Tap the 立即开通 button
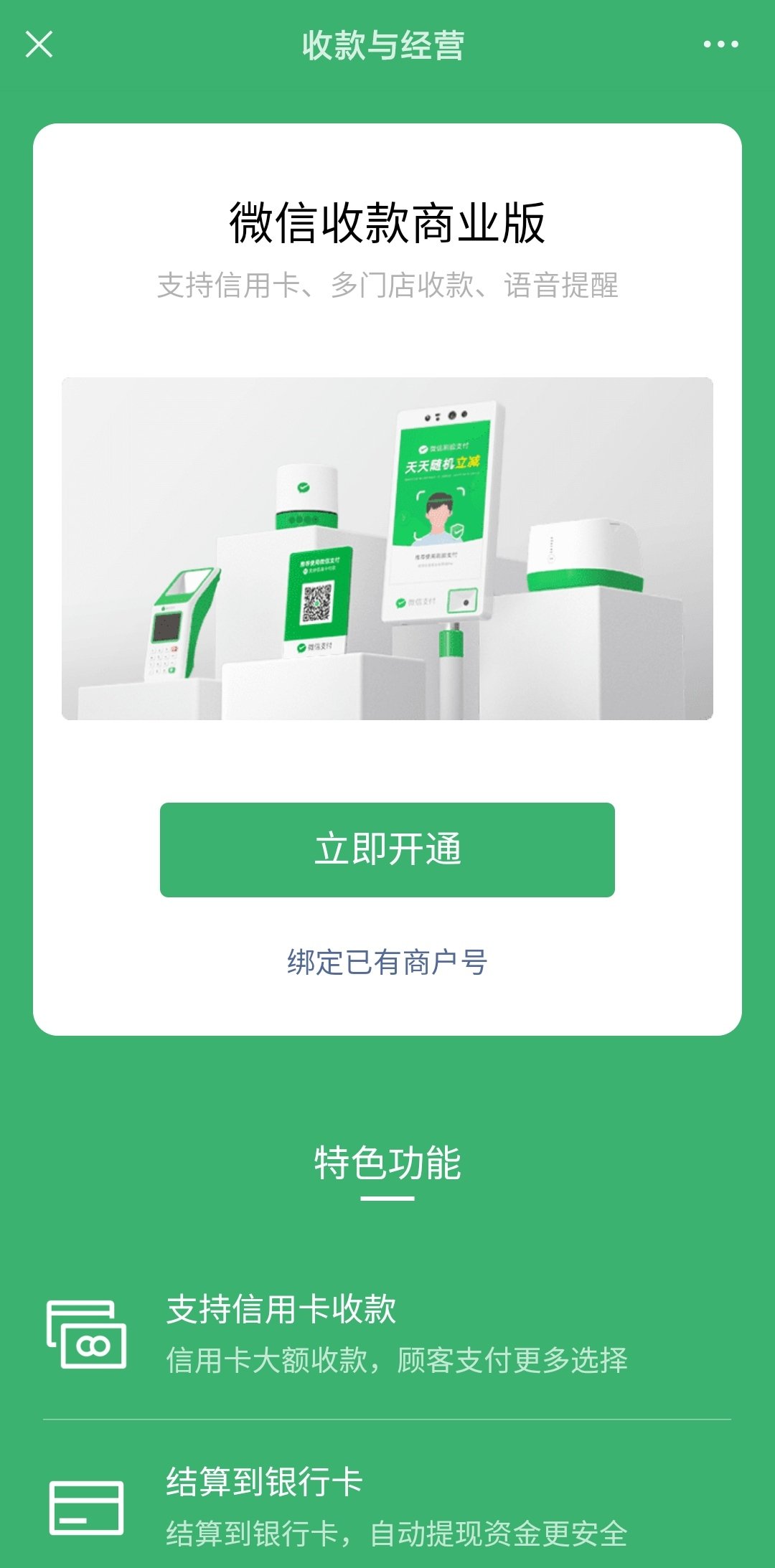775x1568 pixels. [387, 850]
